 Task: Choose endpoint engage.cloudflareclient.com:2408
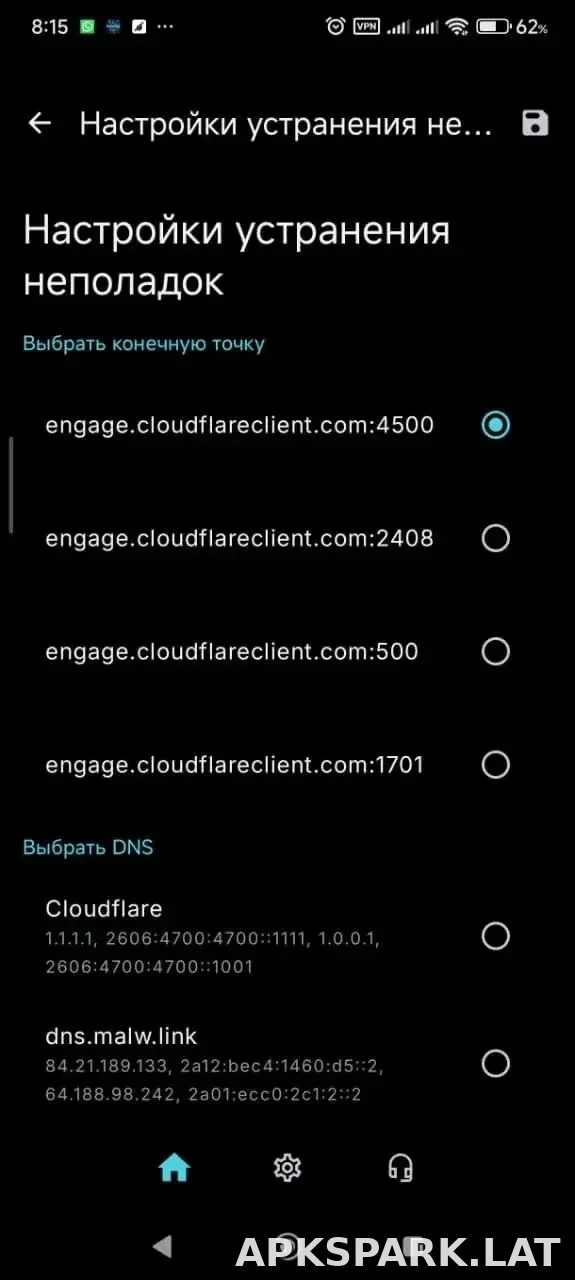click(x=287, y=538)
